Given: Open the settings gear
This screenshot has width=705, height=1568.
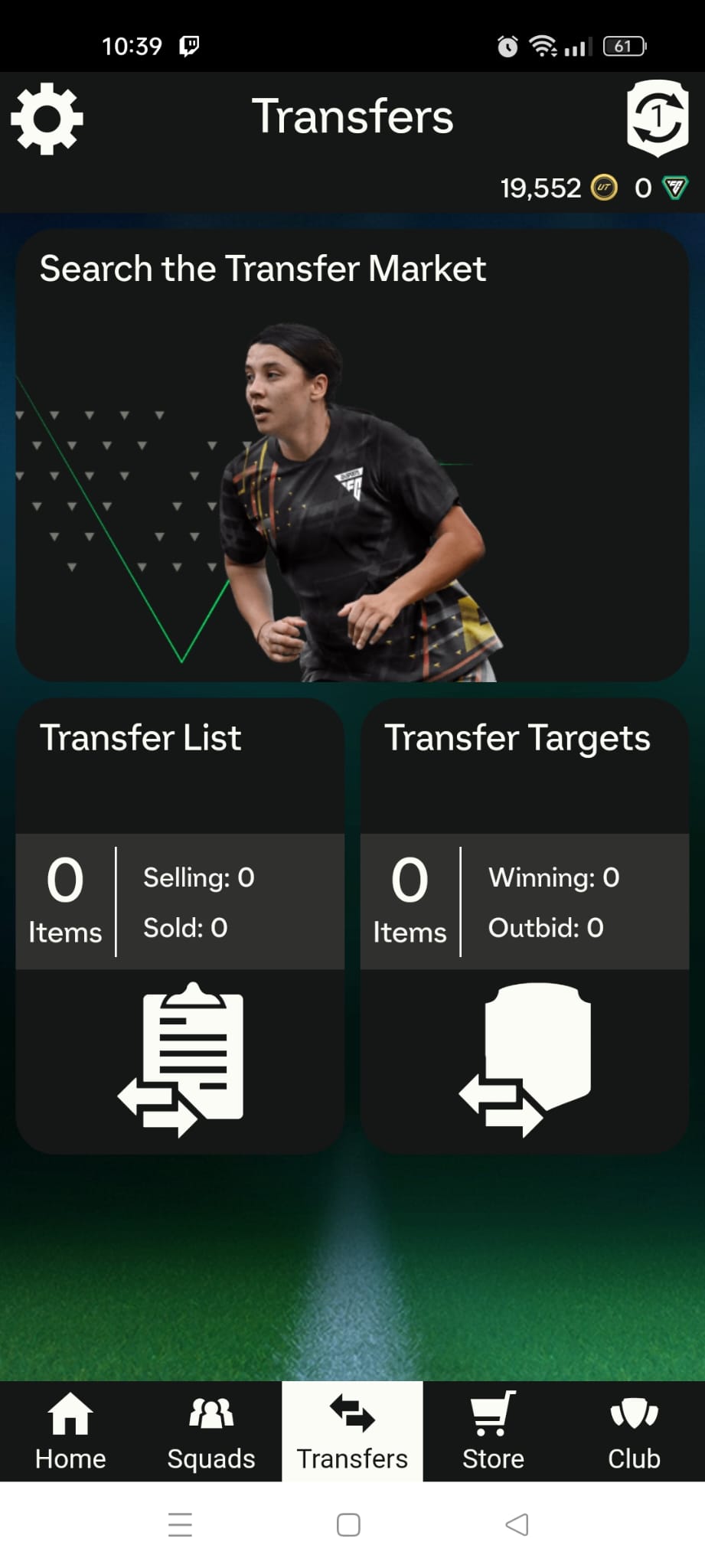Looking at the screenshot, I should (x=47, y=119).
